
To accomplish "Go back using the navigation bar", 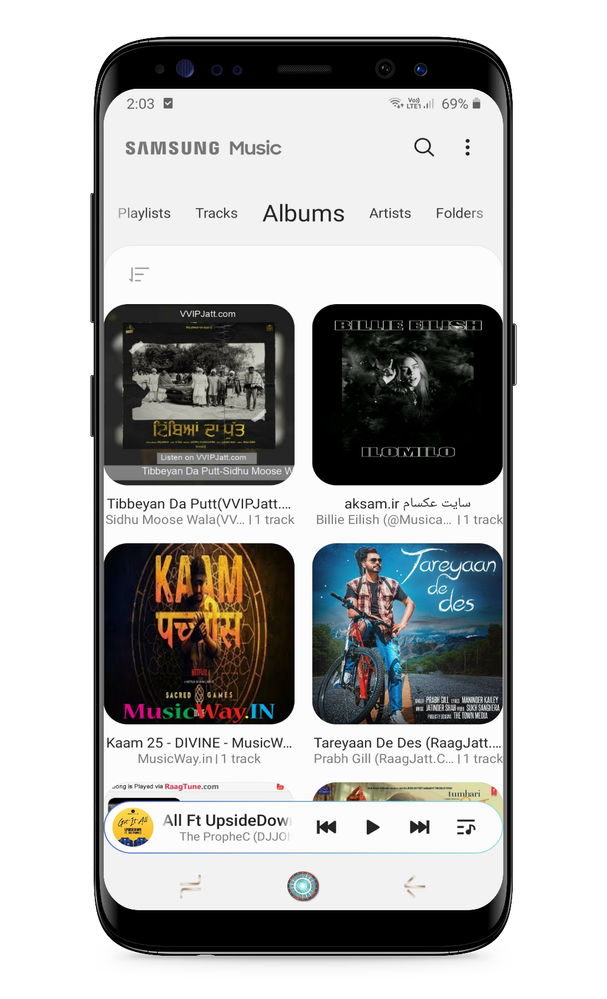I will click(x=413, y=885).
